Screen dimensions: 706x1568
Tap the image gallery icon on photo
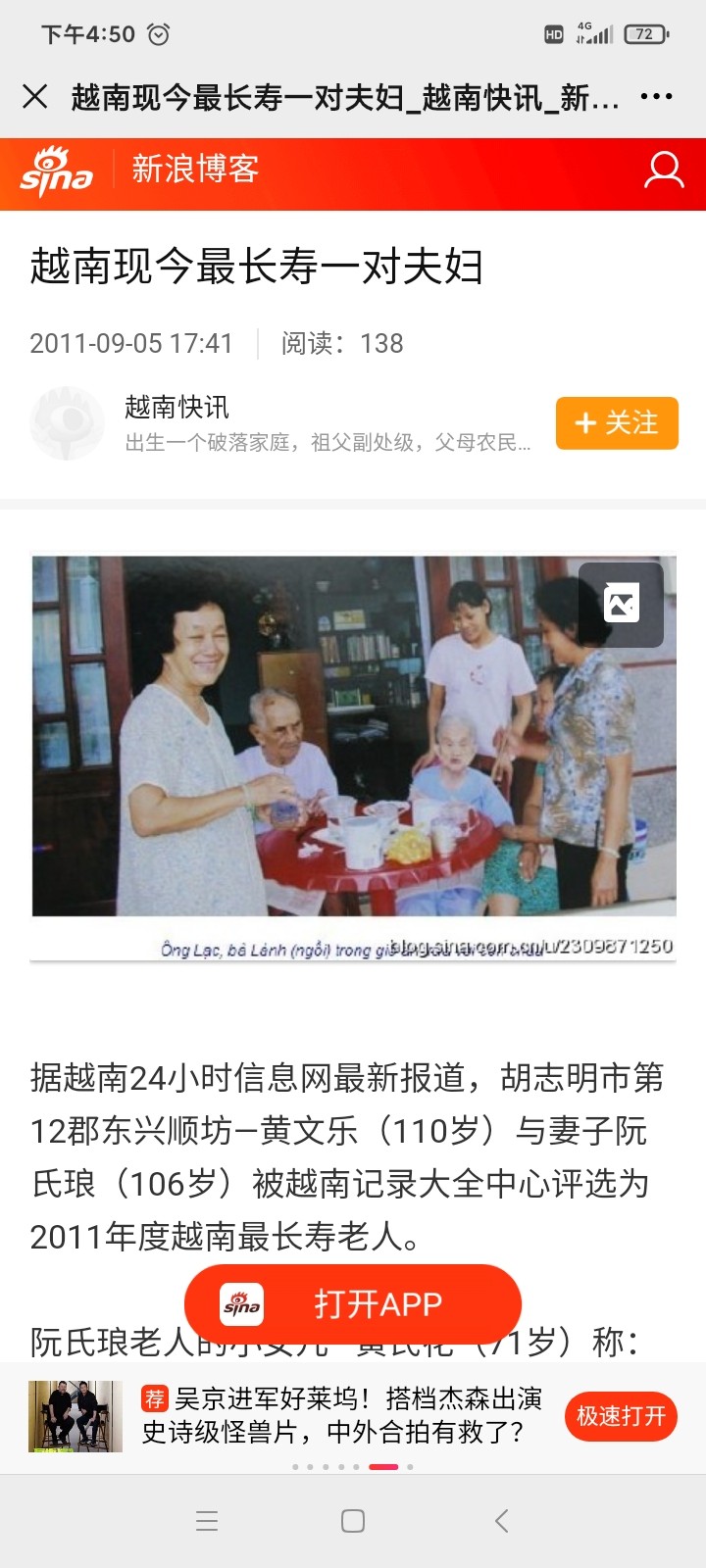click(621, 603)
